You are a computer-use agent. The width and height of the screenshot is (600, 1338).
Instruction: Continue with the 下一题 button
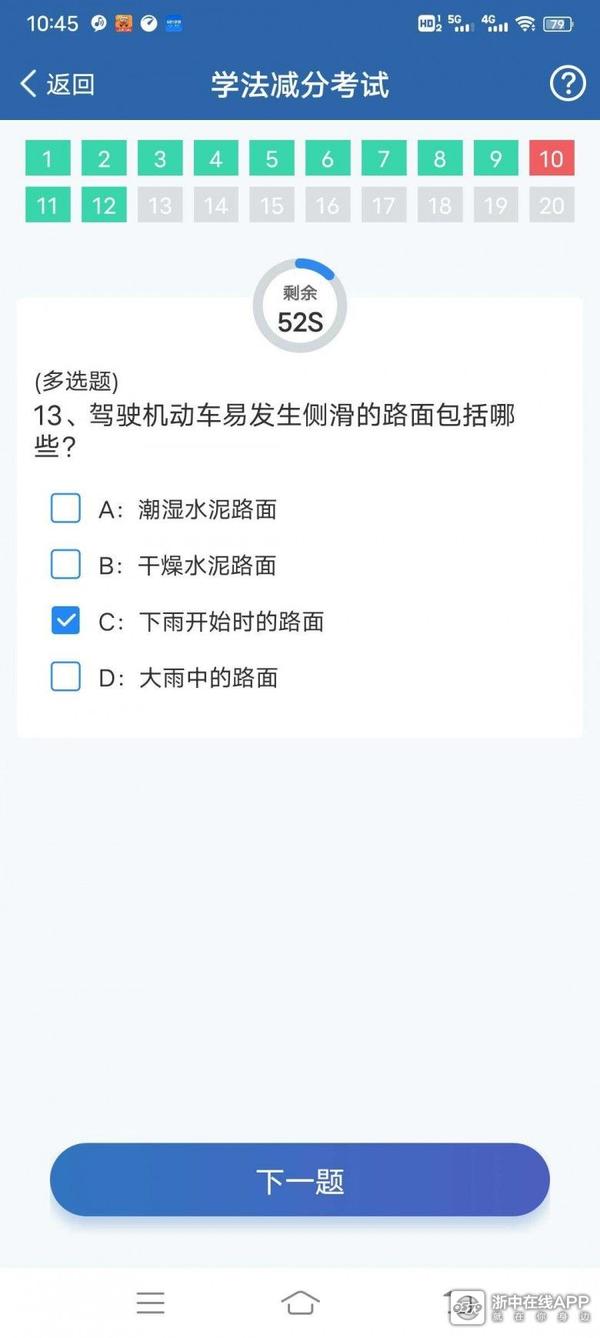[x=300, y=1180]
